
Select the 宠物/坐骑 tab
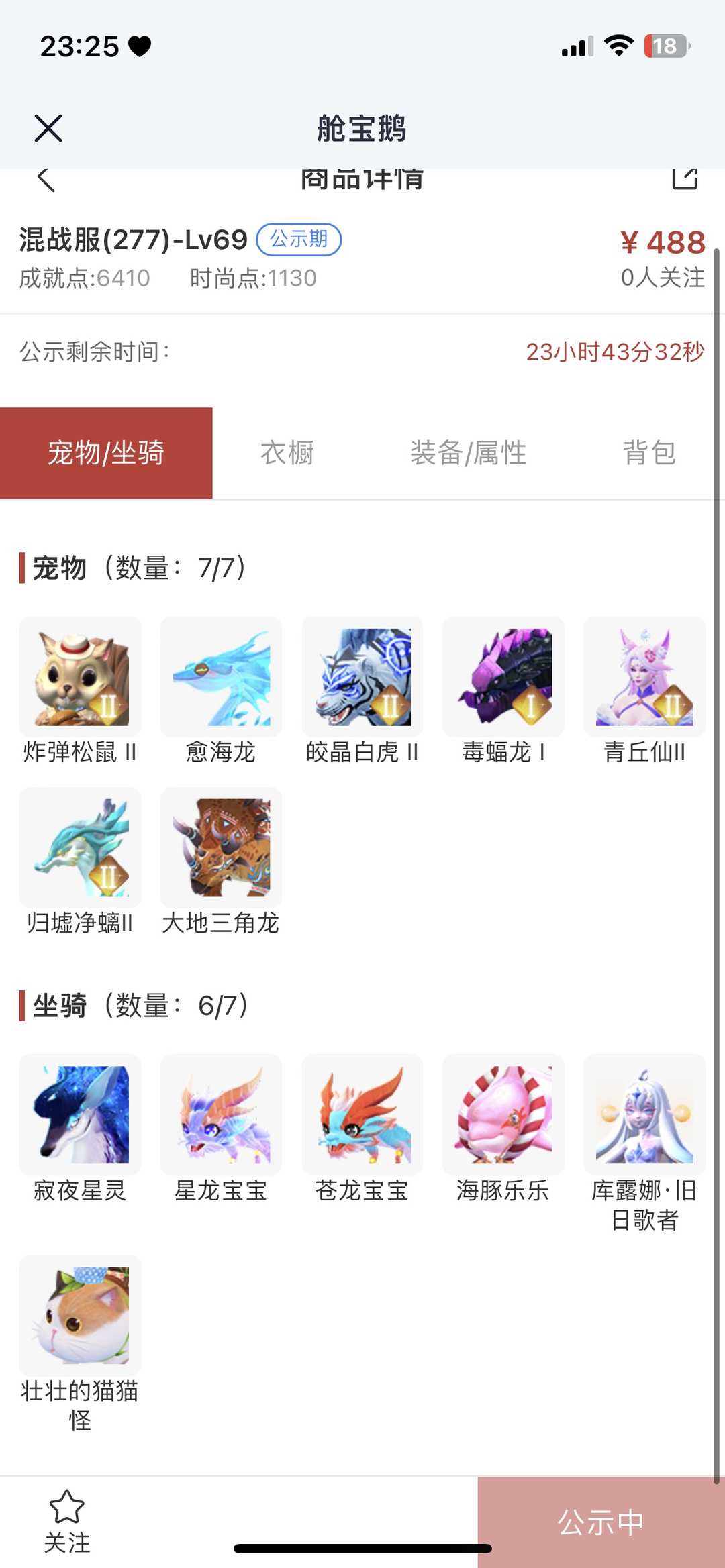click(106, 453)
